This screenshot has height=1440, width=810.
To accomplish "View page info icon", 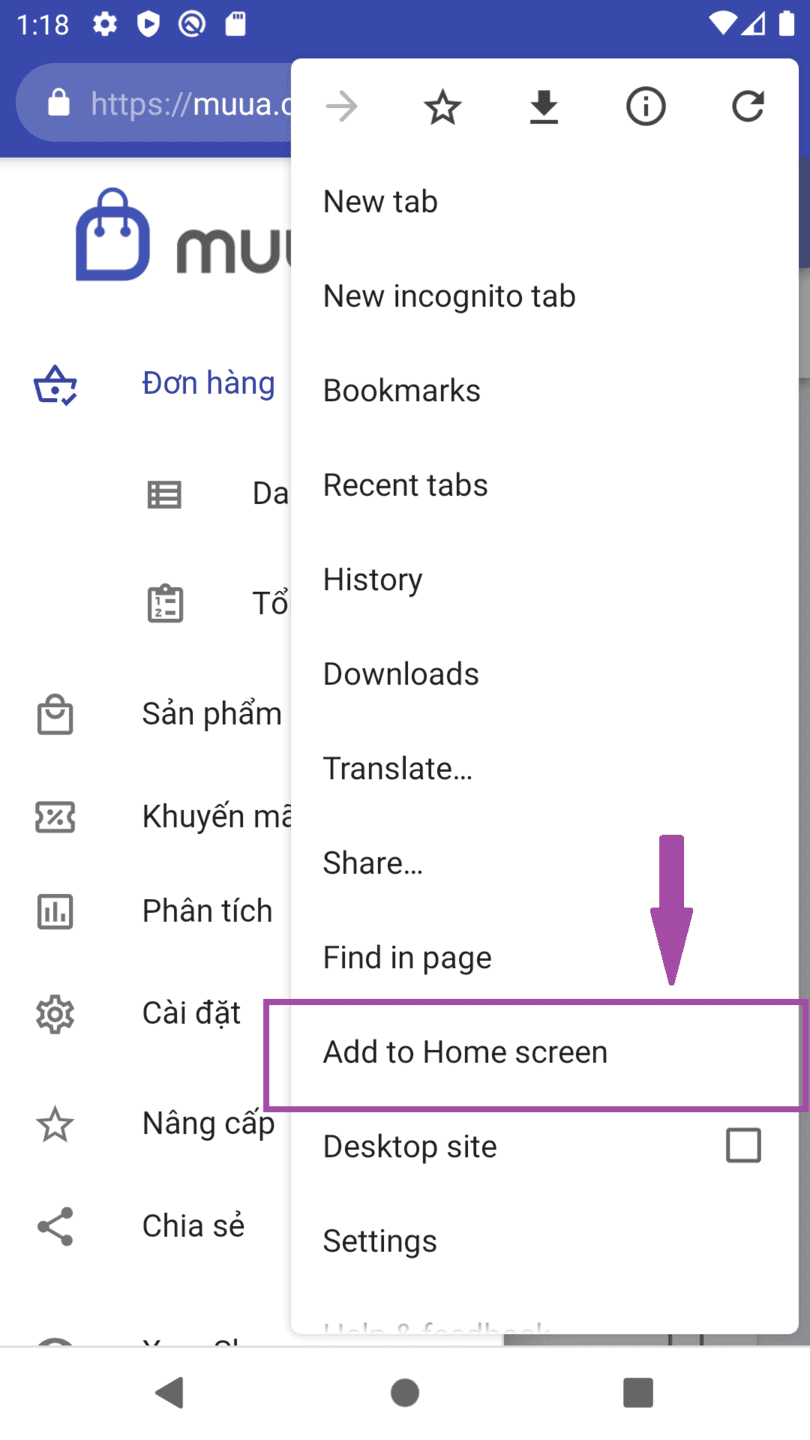I will [645, 106].
